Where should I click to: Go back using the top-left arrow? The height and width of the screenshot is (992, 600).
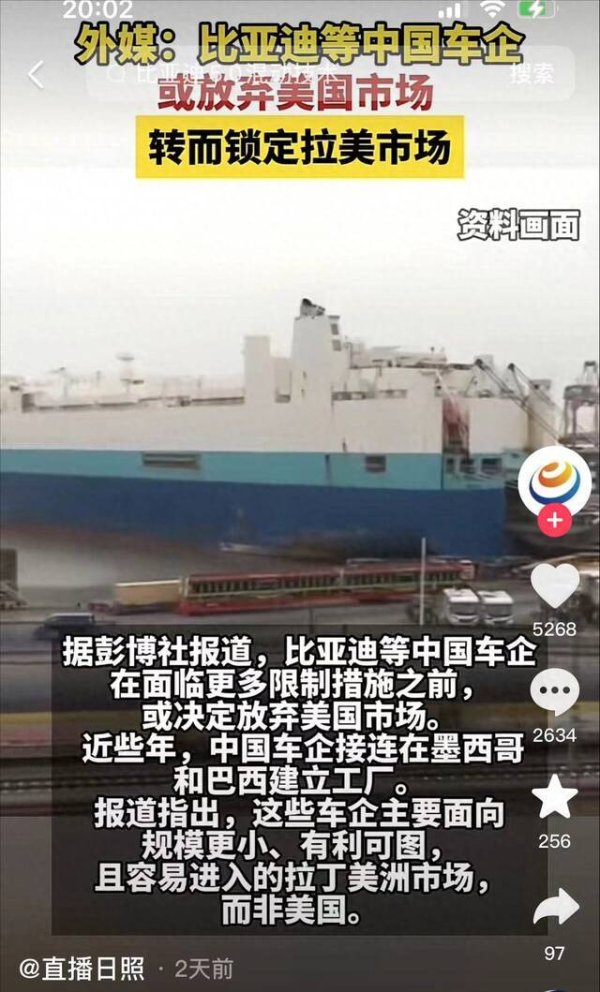(35, 74)
